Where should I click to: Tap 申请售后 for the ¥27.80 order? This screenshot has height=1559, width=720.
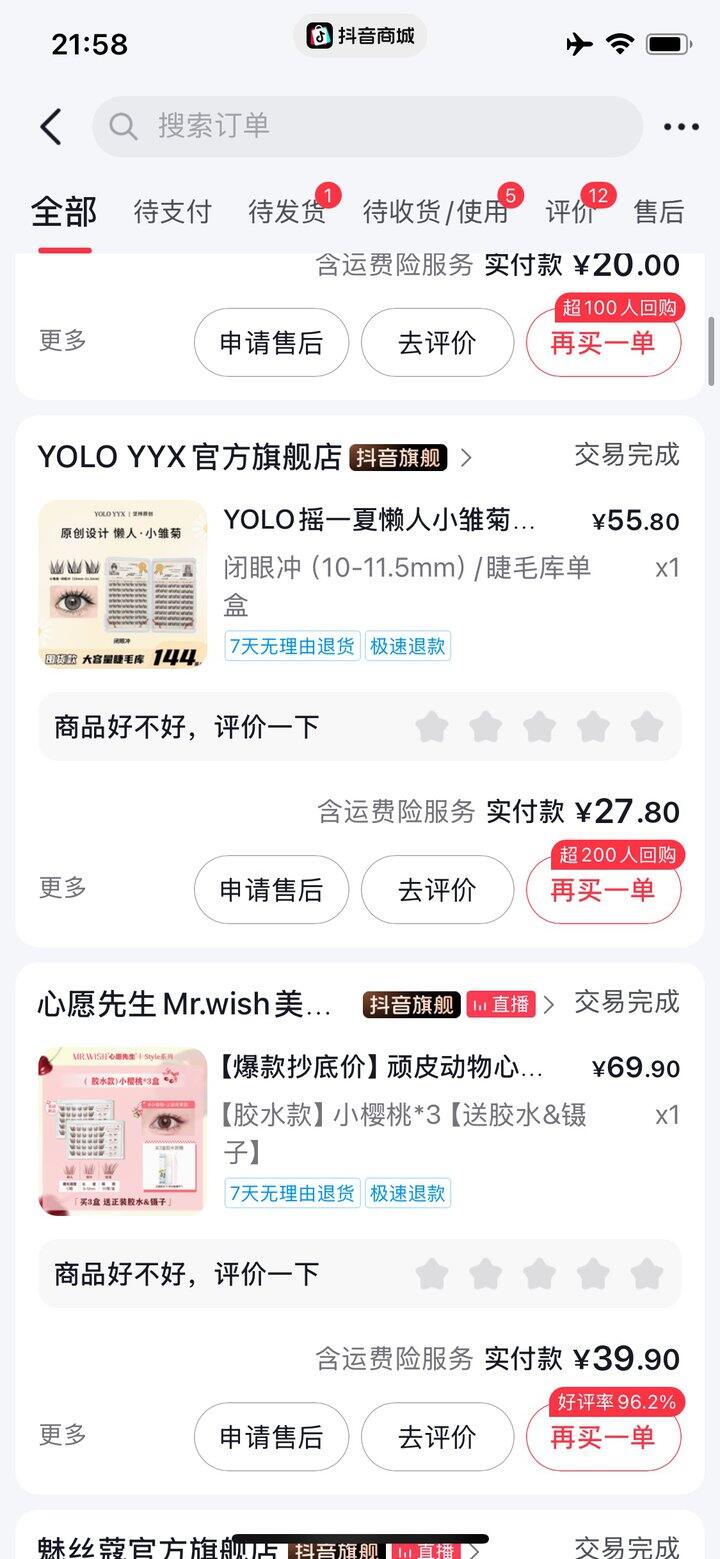pos(271,890)
